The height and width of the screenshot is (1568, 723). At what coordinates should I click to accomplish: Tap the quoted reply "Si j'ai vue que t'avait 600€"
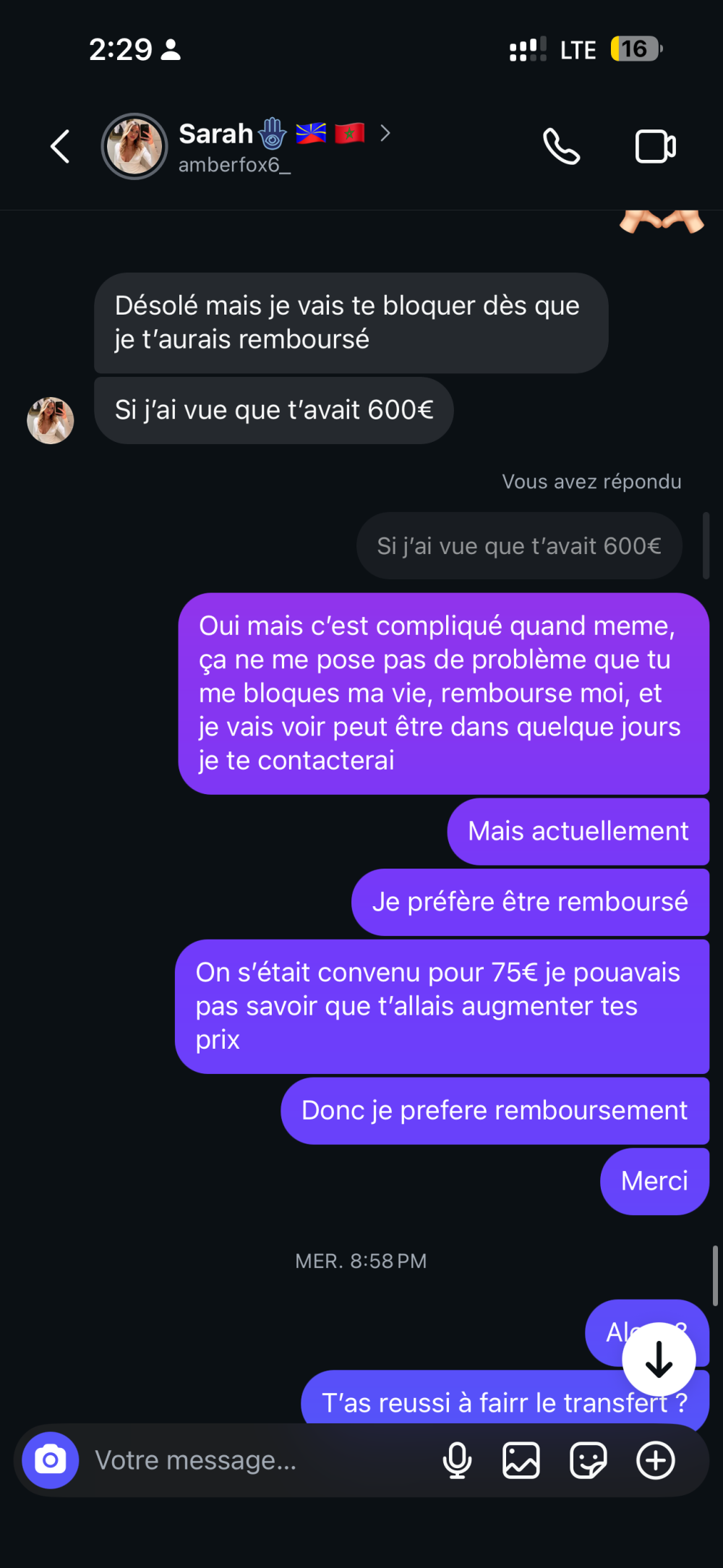(518, 546)
